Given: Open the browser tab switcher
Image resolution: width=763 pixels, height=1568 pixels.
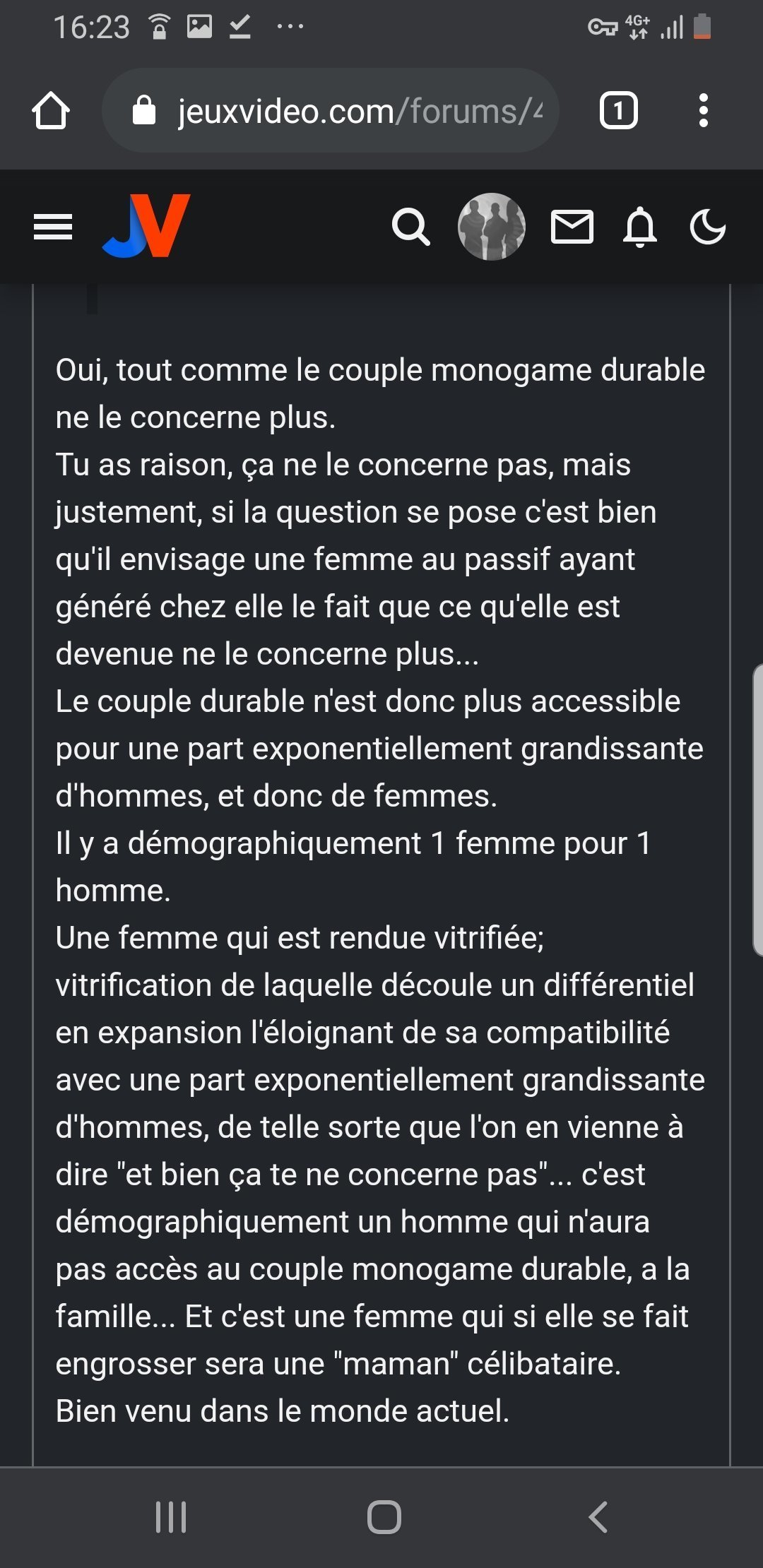Looking at the screenshot, I should pyautogui.click(x=618, y=111).
